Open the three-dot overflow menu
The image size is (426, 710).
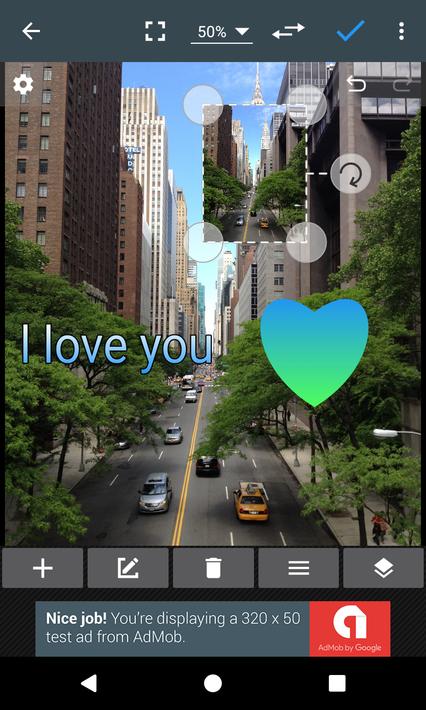tap(401, 31)
